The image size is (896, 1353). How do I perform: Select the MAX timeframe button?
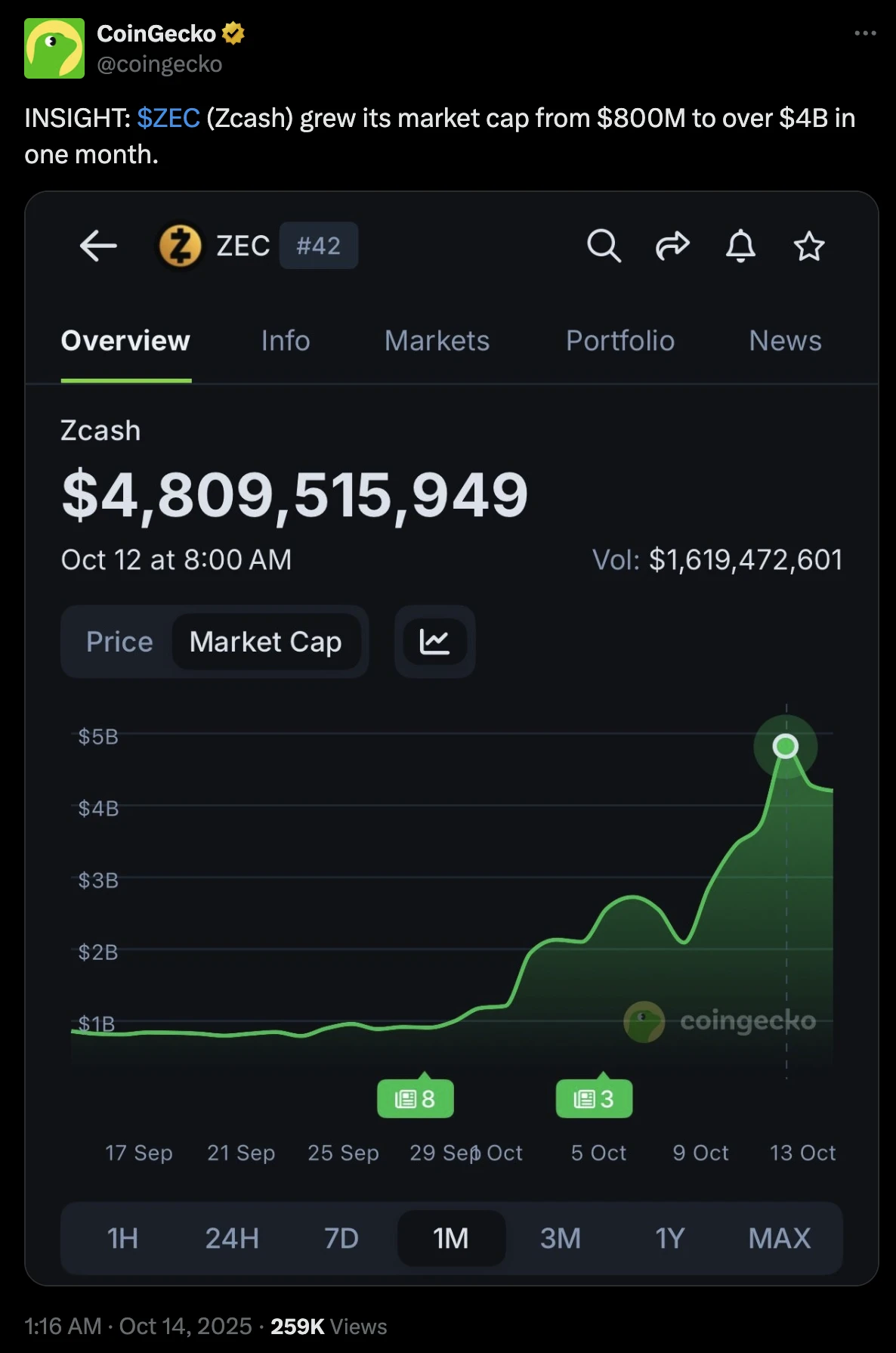(780, 1238)
